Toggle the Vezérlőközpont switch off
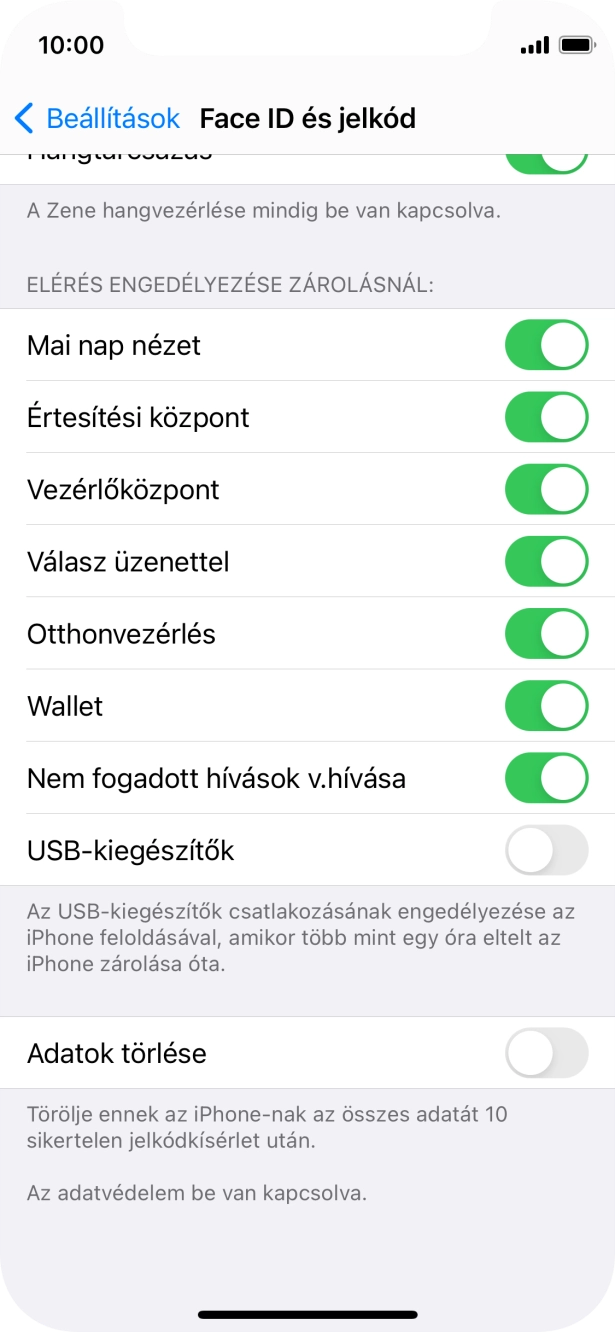This screenshot has height=1332, width=615. pyautogui.click(x=546, y=490)
